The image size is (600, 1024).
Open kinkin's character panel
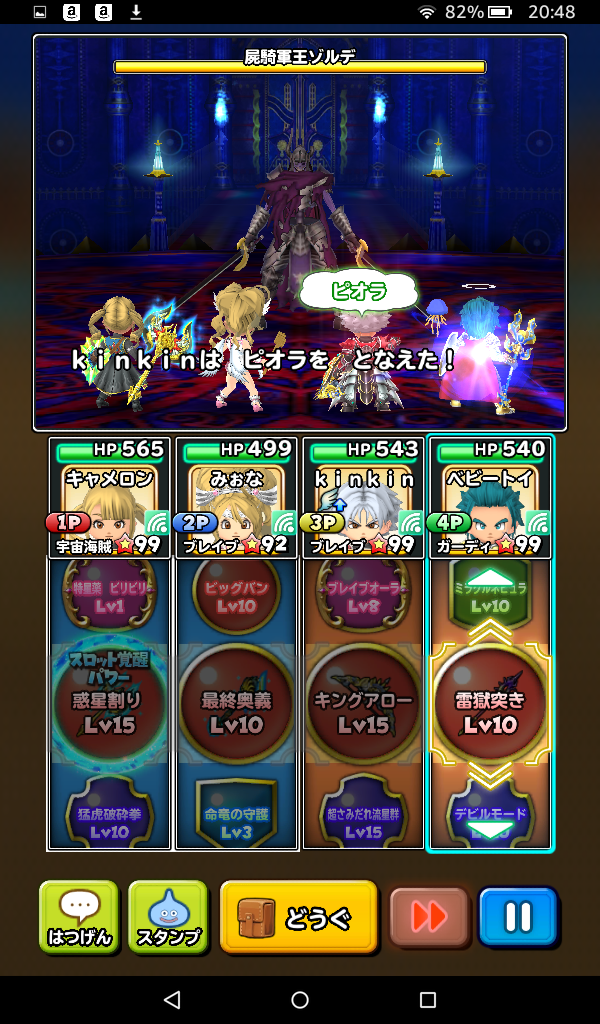[x=363, y=498]
